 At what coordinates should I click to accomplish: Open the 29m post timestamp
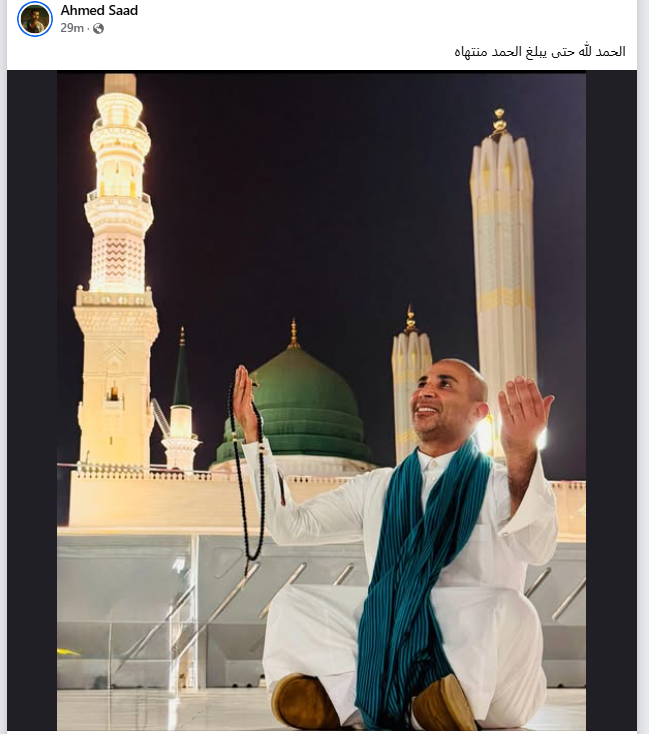(71, 28)
